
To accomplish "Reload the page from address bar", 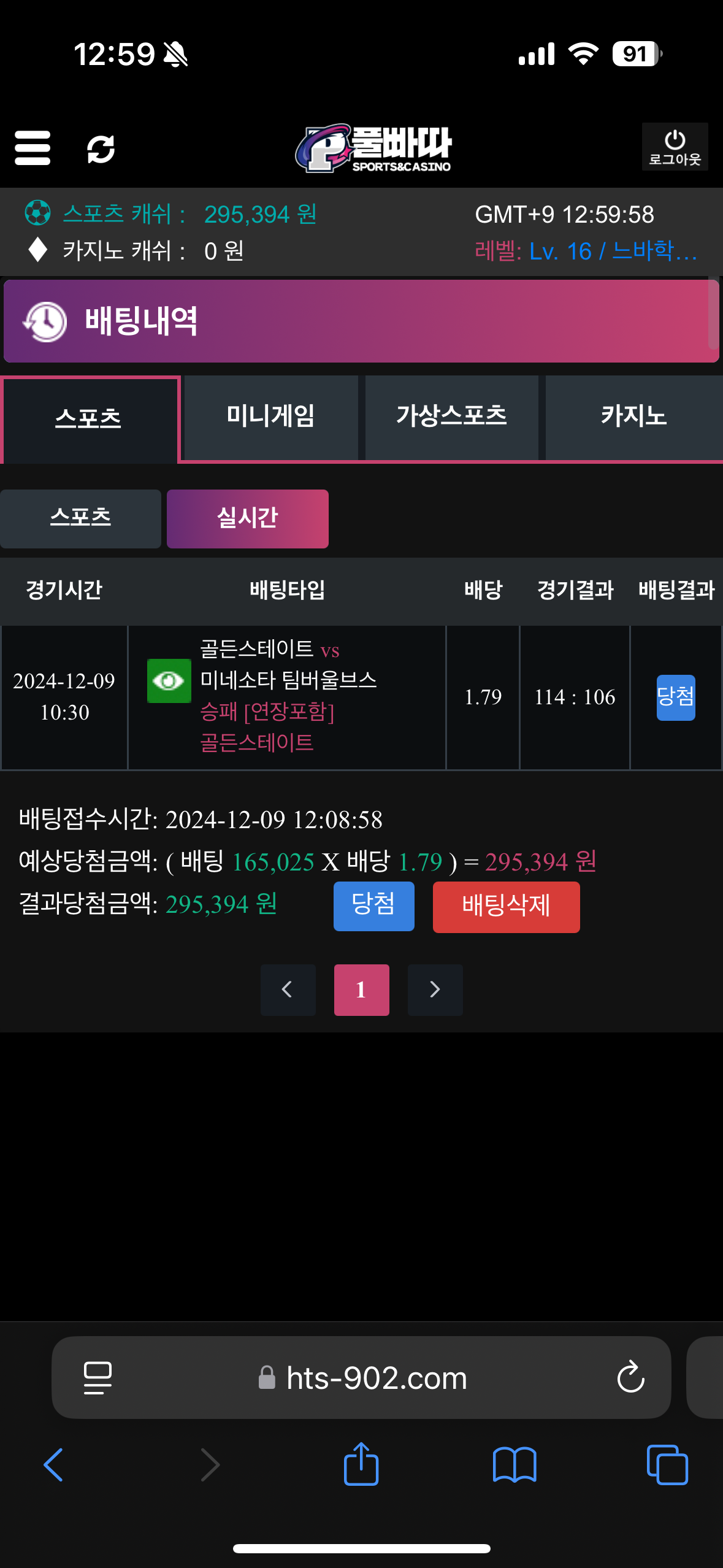I will 630,1378.
